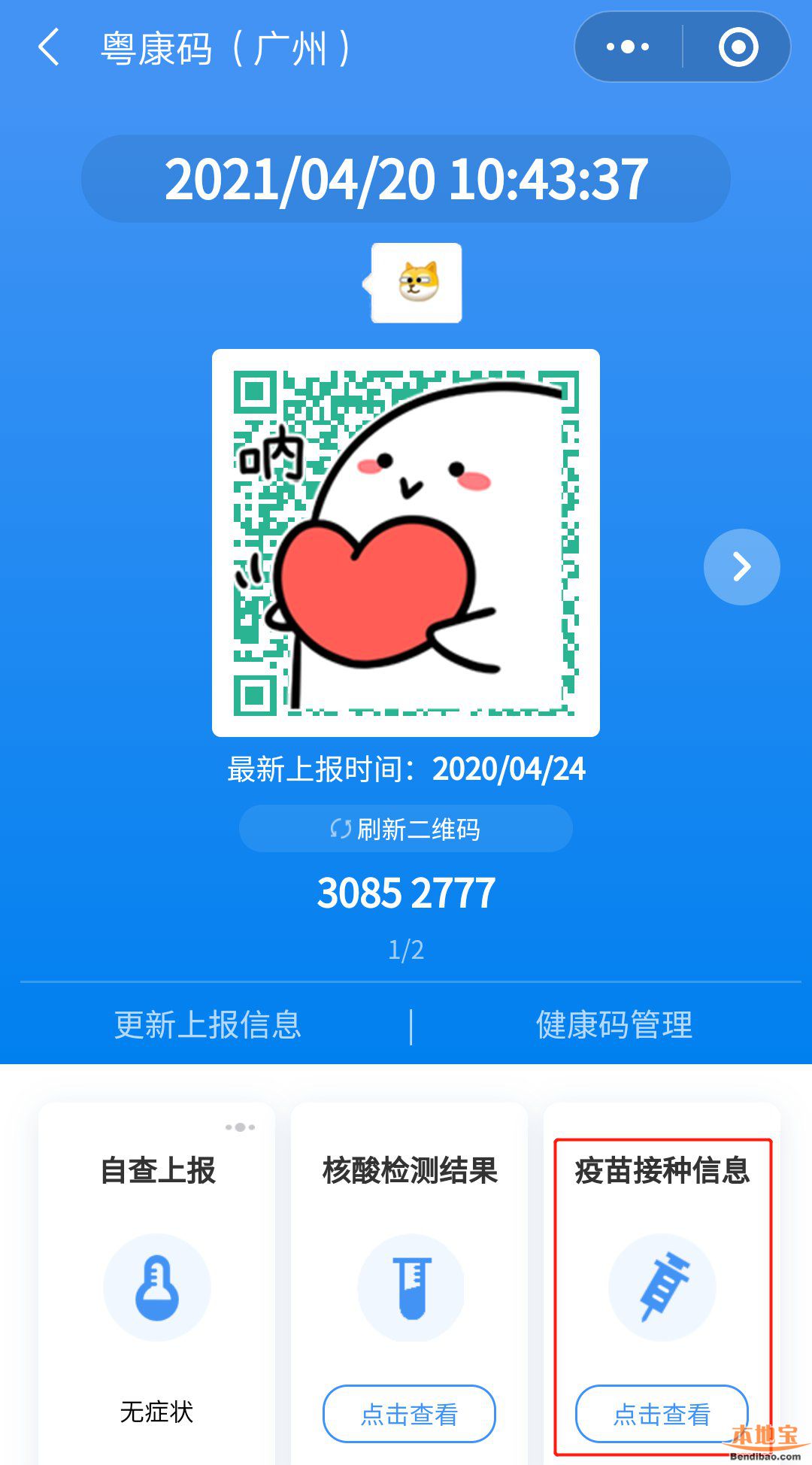Tap 点击查看 under 核酸检测结果

click(x=409, y=1414)
